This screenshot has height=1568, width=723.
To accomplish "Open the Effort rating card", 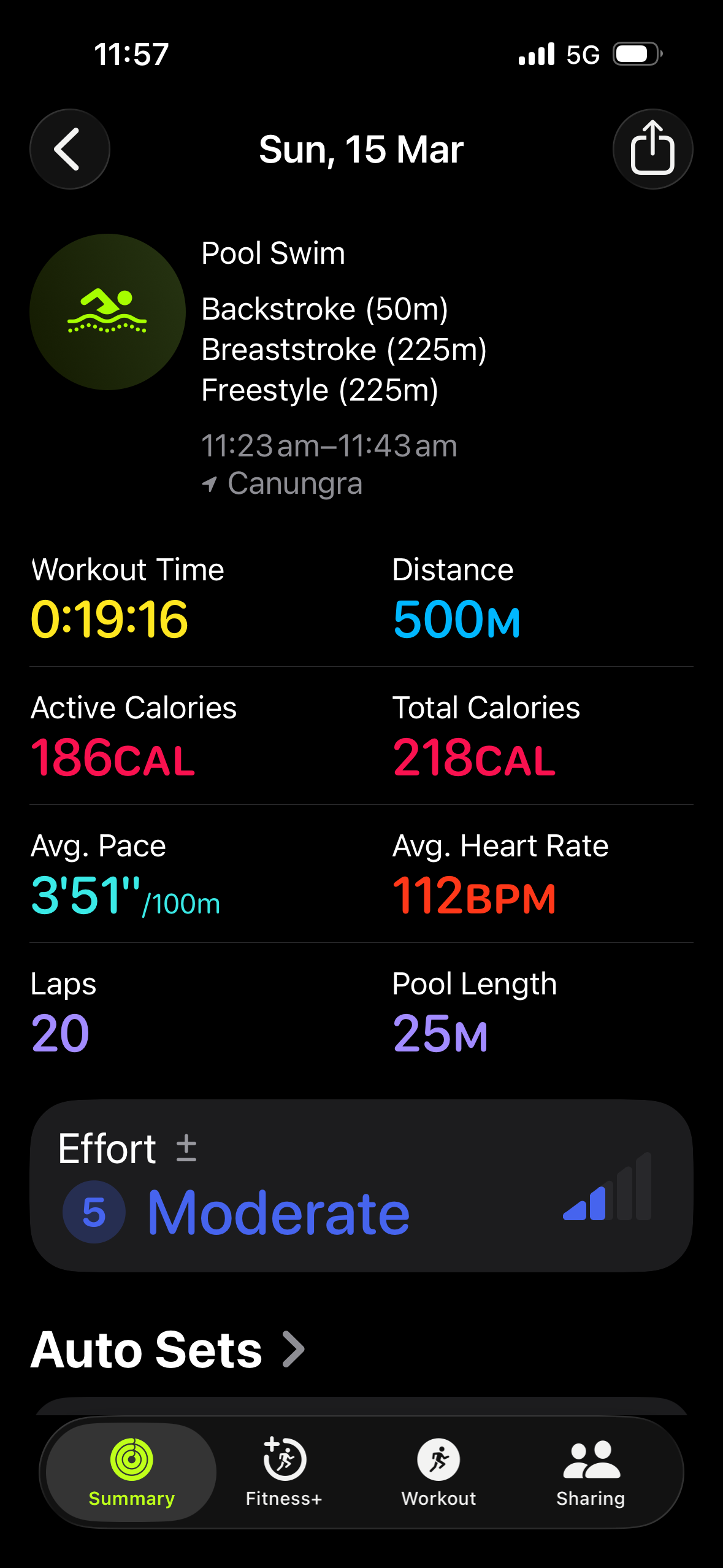I will tap(361, 1185).
